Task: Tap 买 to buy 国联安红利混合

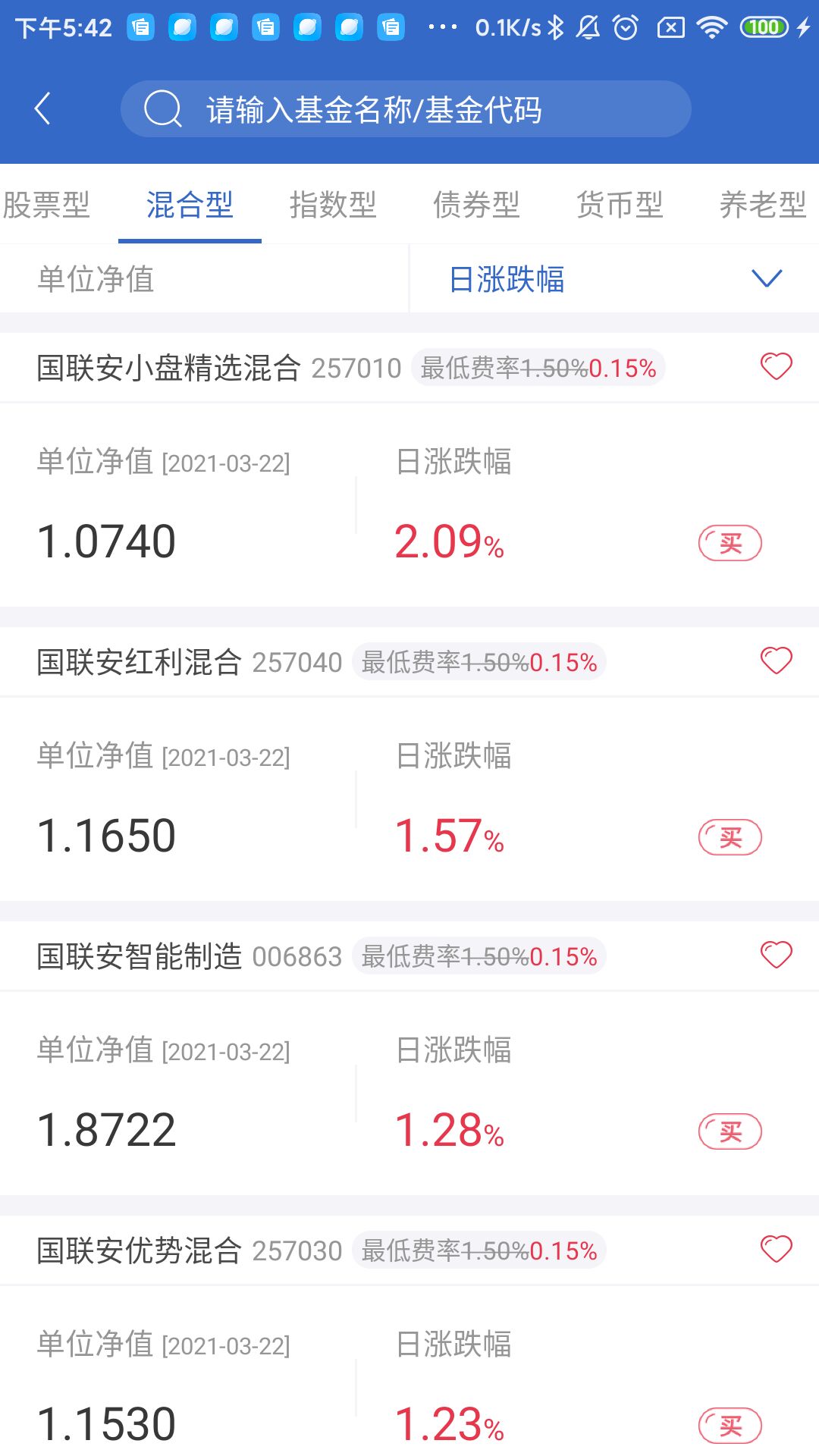Action: pyautogui.click(x=730, y=836)
